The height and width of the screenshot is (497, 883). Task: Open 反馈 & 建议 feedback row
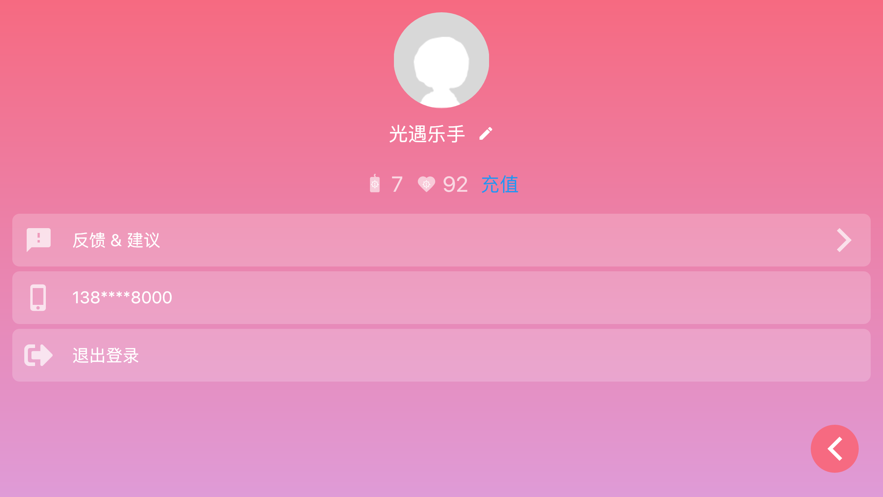441,240
